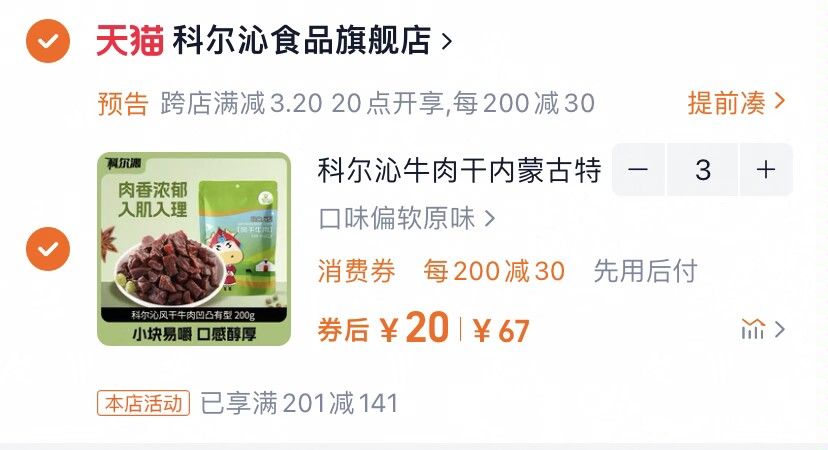Increase the quantity with the plus button
The width and height of the screenshot is (828, 450).
[766, 170]
